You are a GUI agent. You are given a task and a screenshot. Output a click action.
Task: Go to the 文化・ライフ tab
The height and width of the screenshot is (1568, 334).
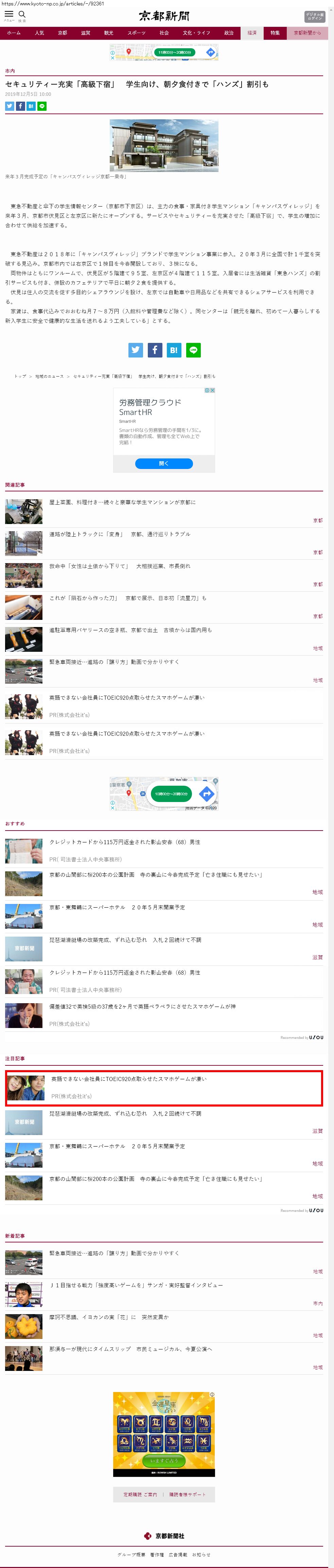click(x=196, y=33)
